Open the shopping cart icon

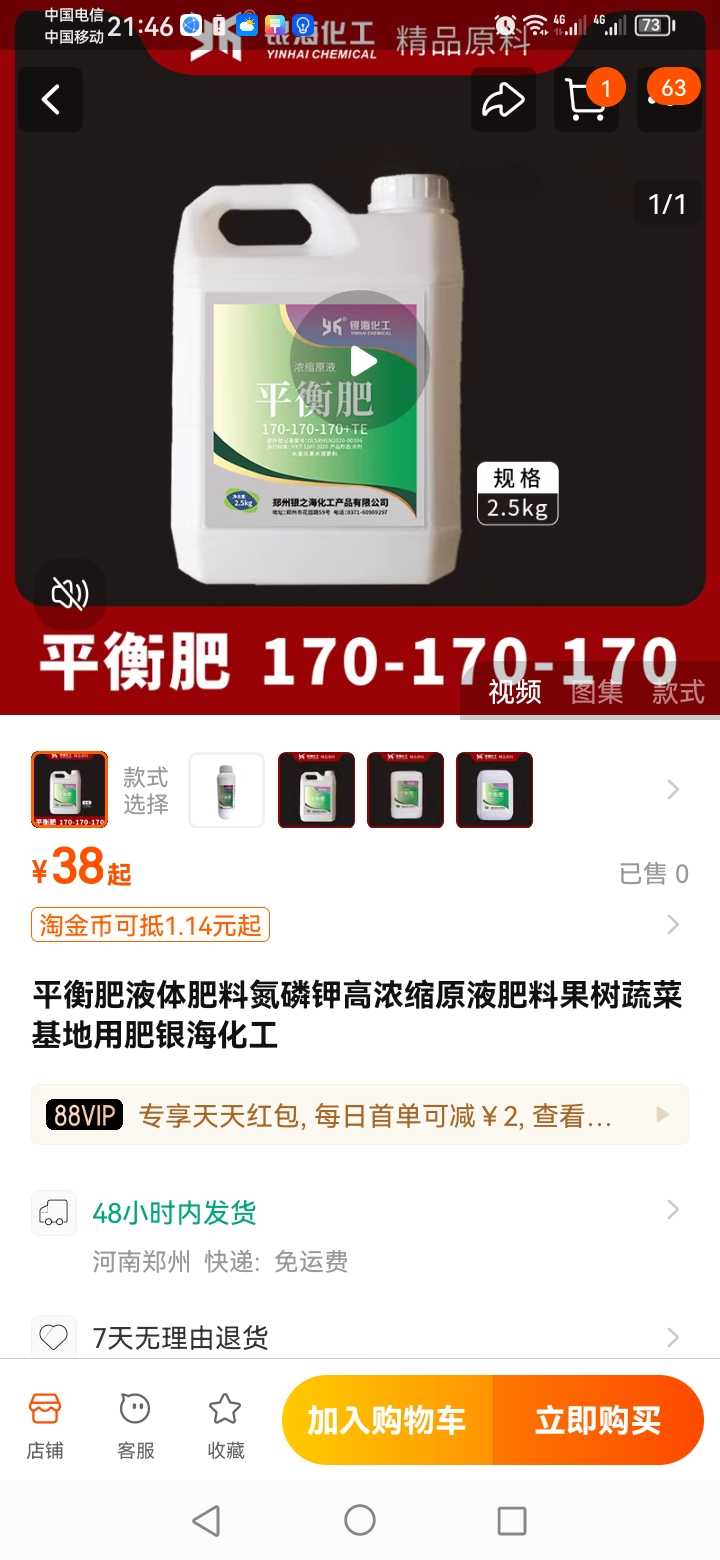586,99
